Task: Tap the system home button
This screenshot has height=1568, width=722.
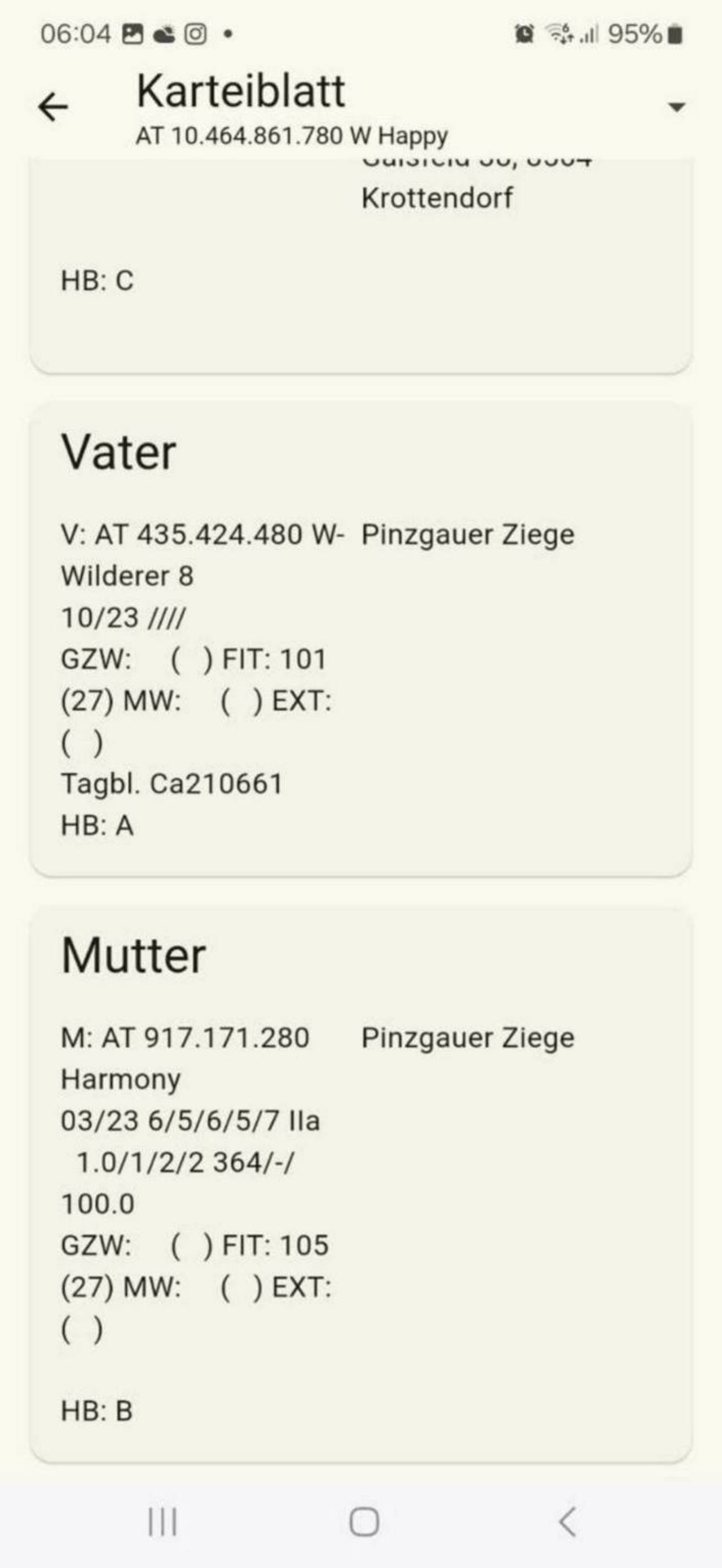Action: coord(364,1522)
